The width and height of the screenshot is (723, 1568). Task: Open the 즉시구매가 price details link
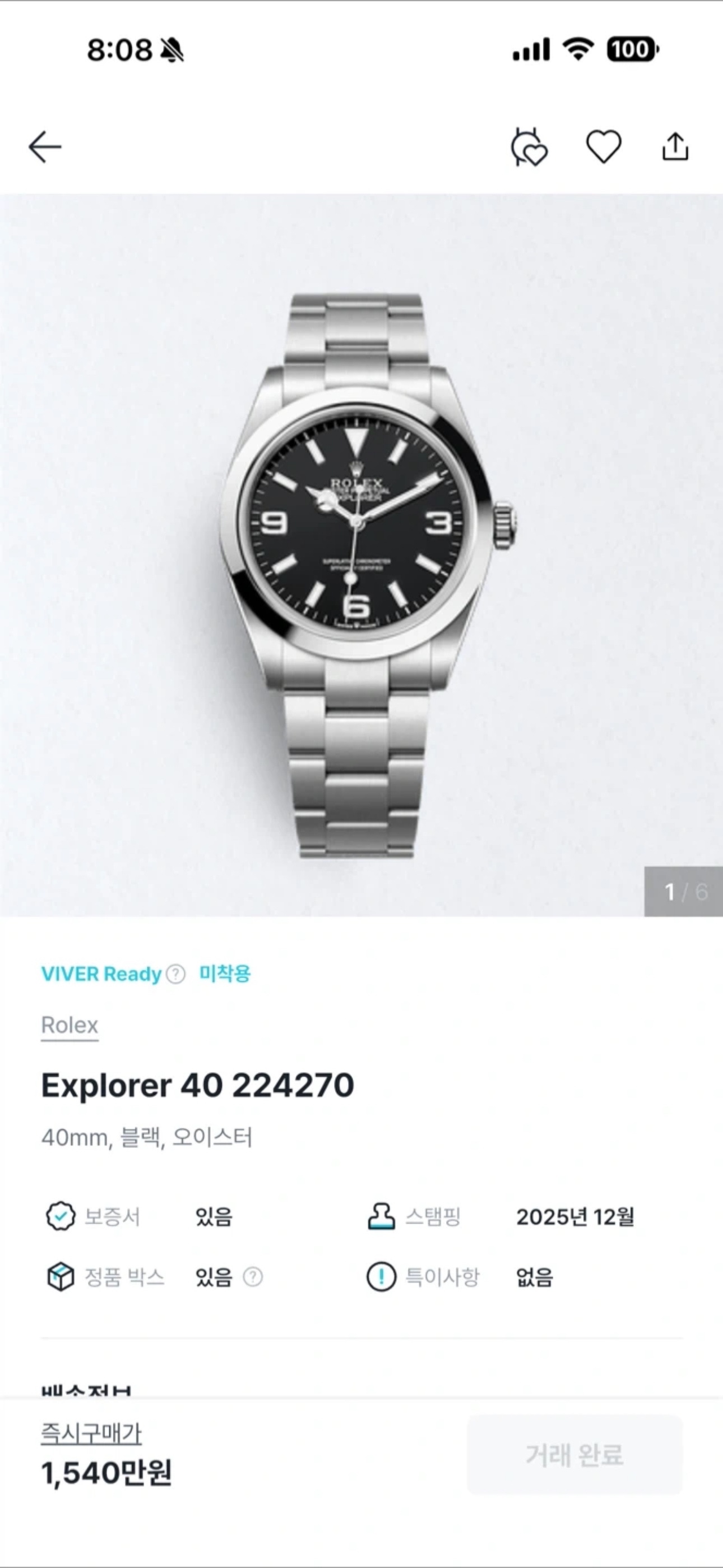(x=91, y=1433)
